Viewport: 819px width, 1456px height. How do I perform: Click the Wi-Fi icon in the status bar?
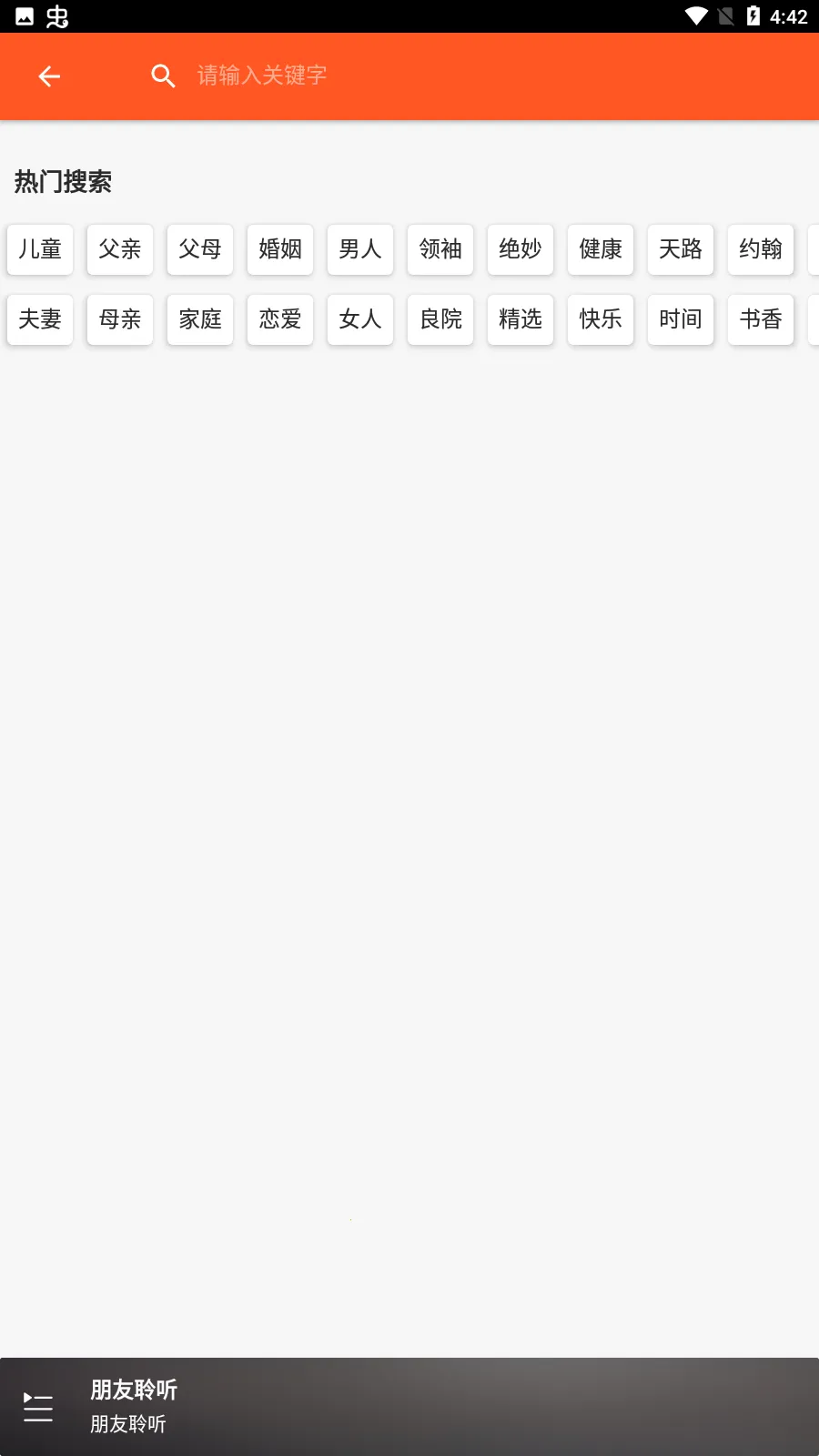695,15
